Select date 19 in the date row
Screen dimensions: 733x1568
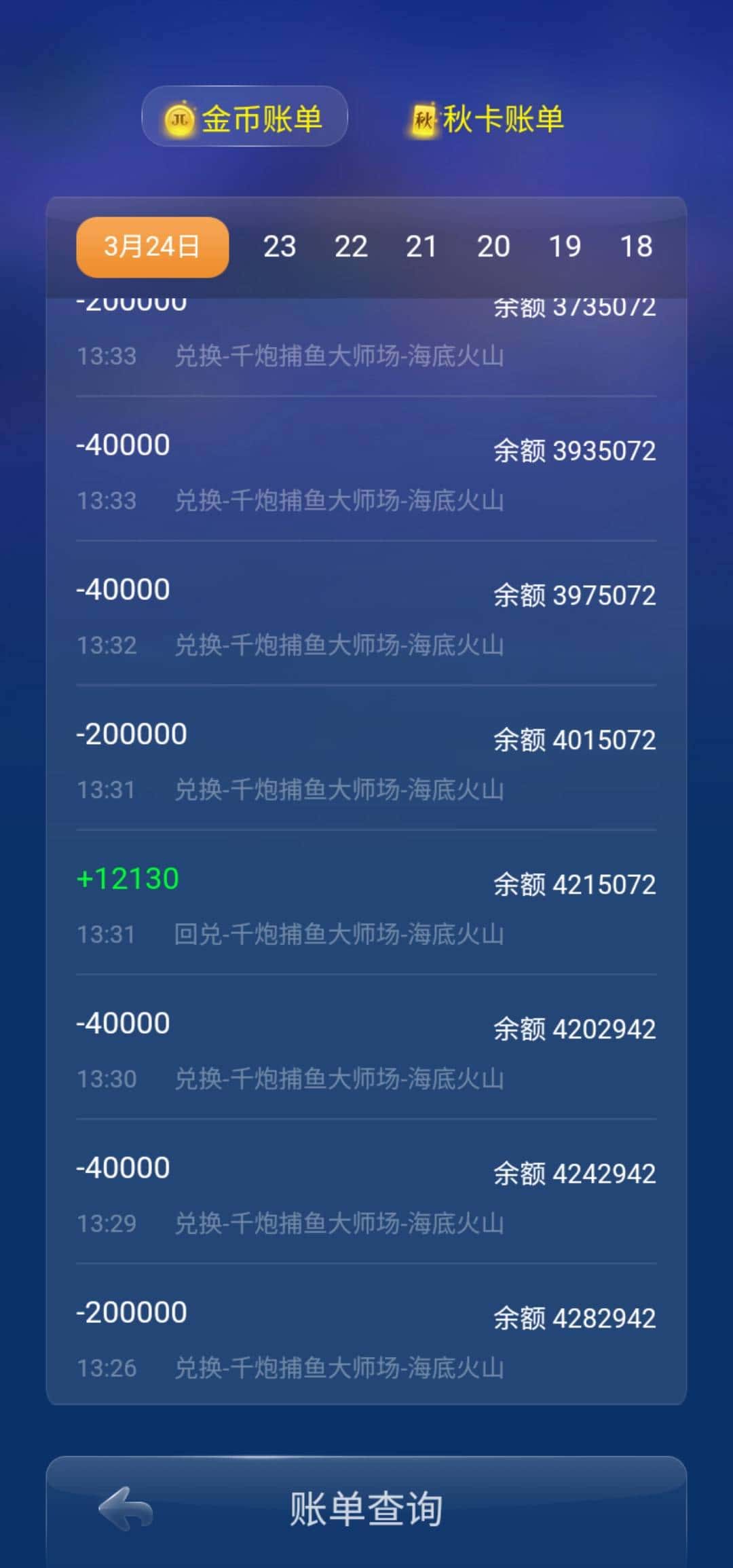click(566, 246)
